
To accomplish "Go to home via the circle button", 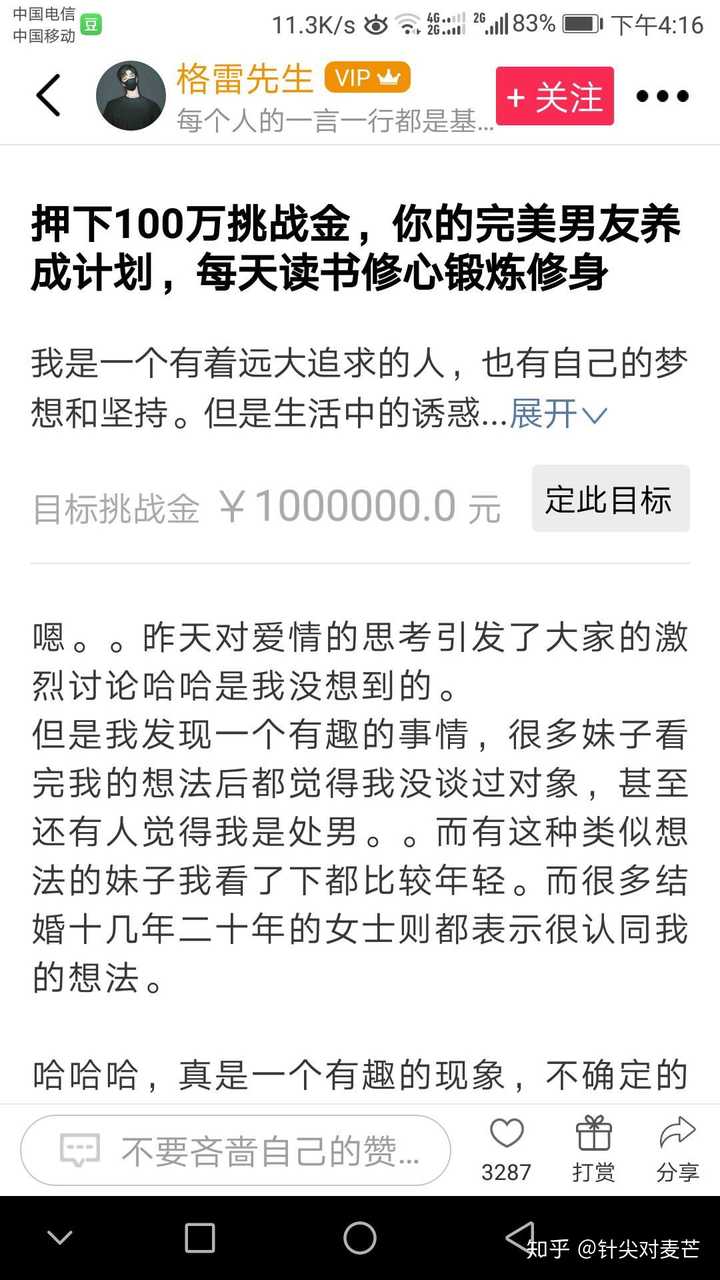I will (x=360, y=1238).
